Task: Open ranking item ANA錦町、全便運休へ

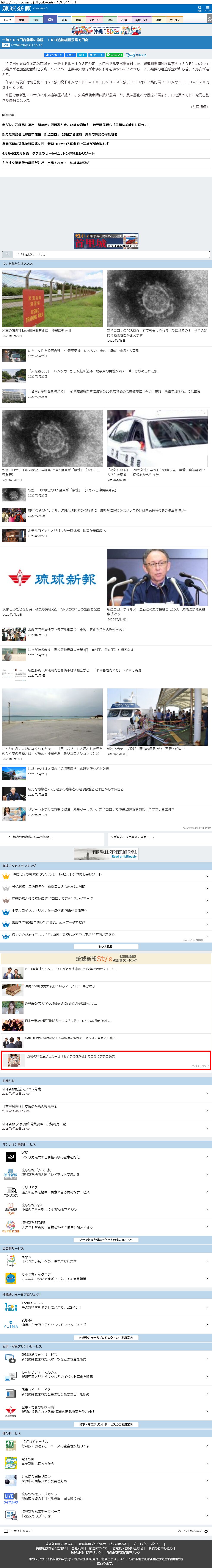Action: 61,886
